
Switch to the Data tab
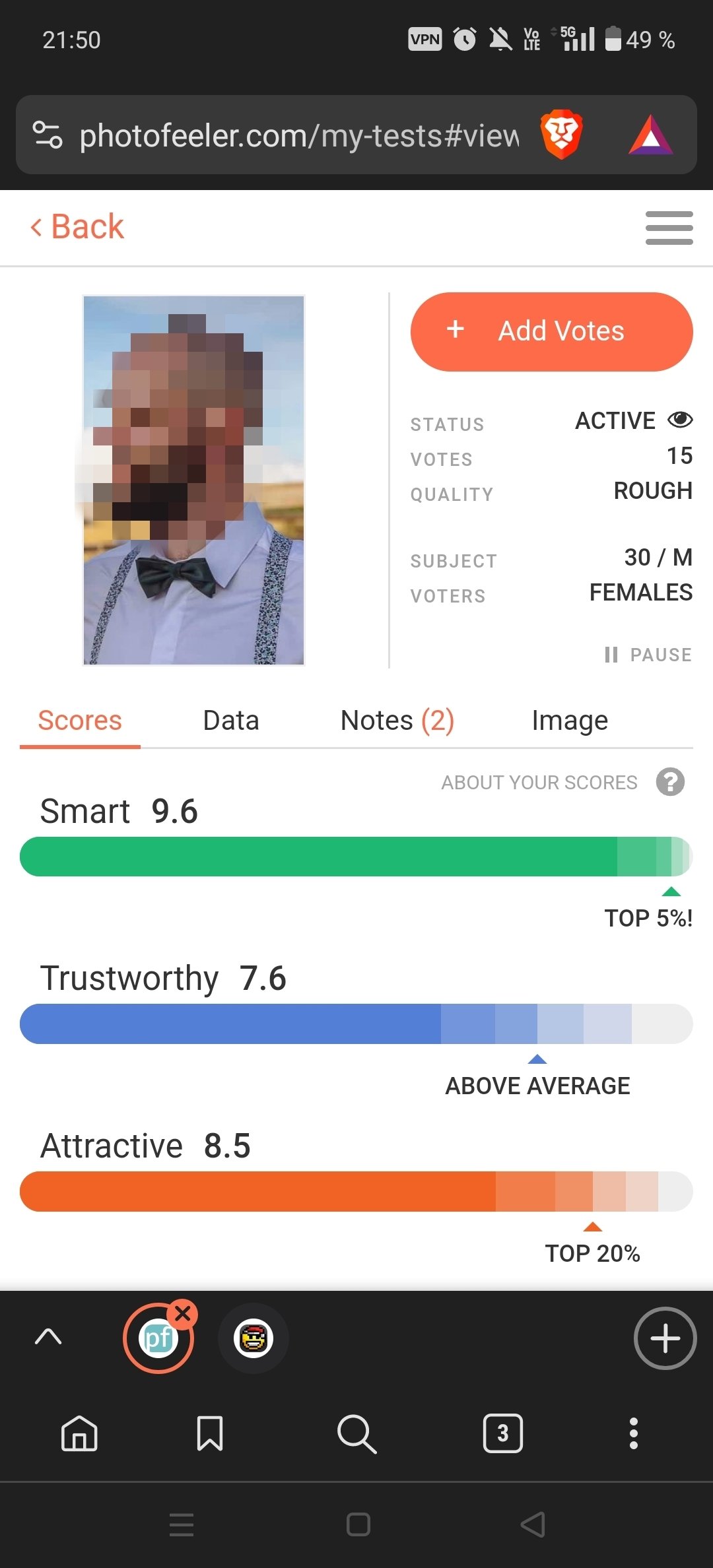point(230,721)
